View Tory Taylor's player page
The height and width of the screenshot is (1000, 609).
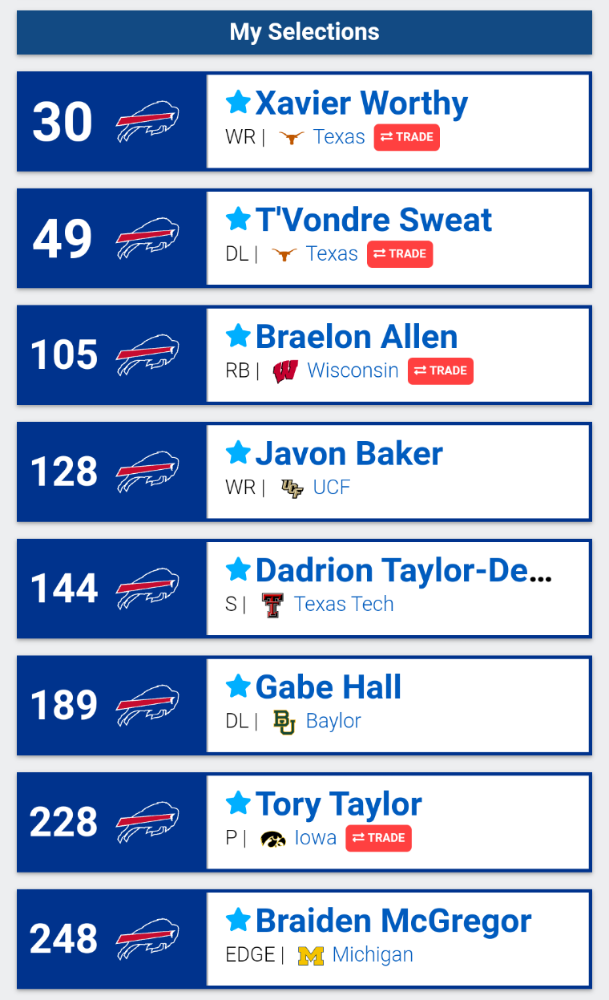tap(339, 804)
